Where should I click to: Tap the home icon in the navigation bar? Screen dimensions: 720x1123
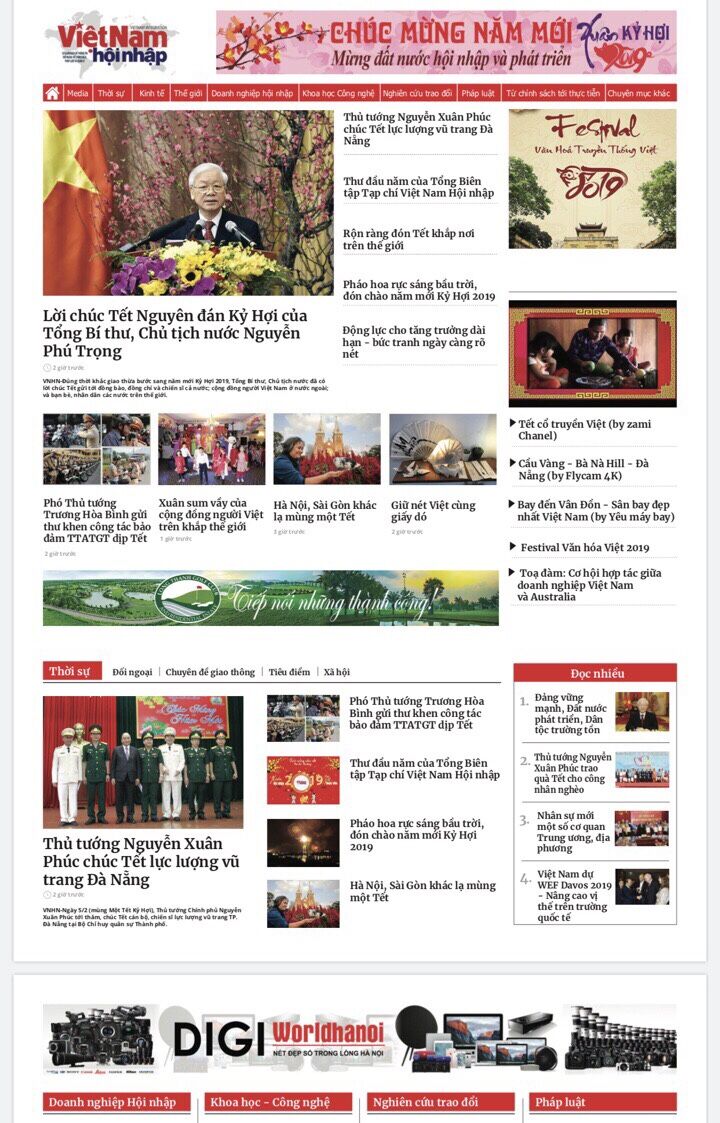click(x=52, y=93)
